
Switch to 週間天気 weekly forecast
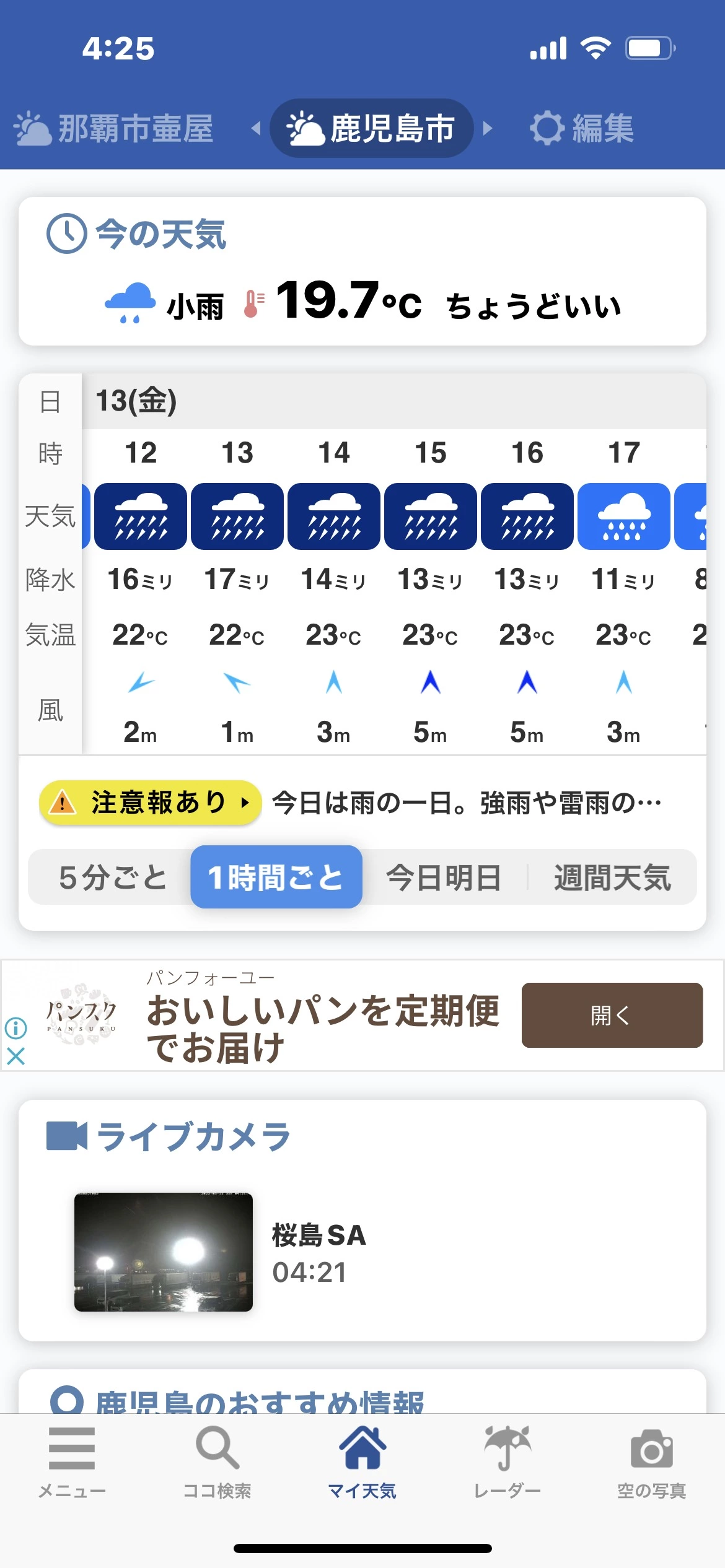(612, 878)
